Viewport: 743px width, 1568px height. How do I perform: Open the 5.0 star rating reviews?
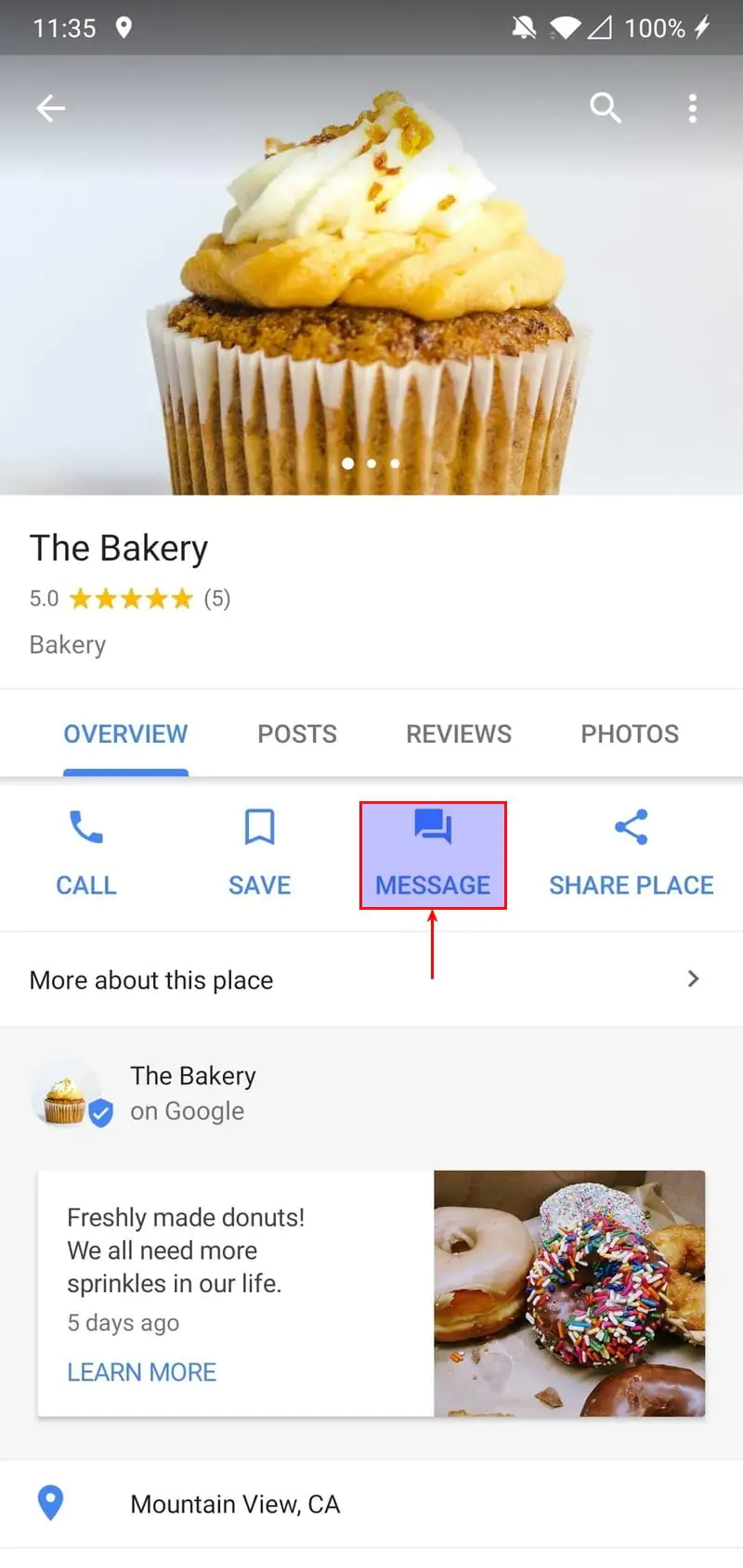click(x=130, y=599)
